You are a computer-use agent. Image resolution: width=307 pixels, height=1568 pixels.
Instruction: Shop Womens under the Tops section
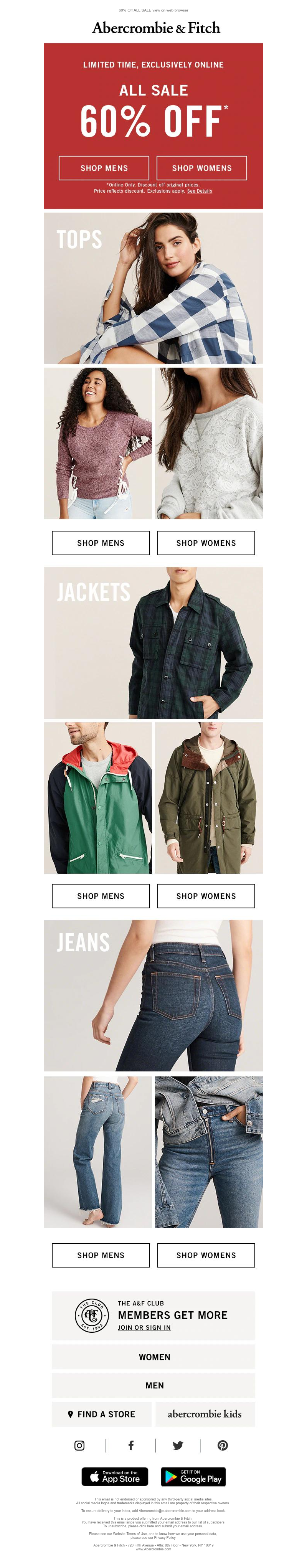pos(206,543)
